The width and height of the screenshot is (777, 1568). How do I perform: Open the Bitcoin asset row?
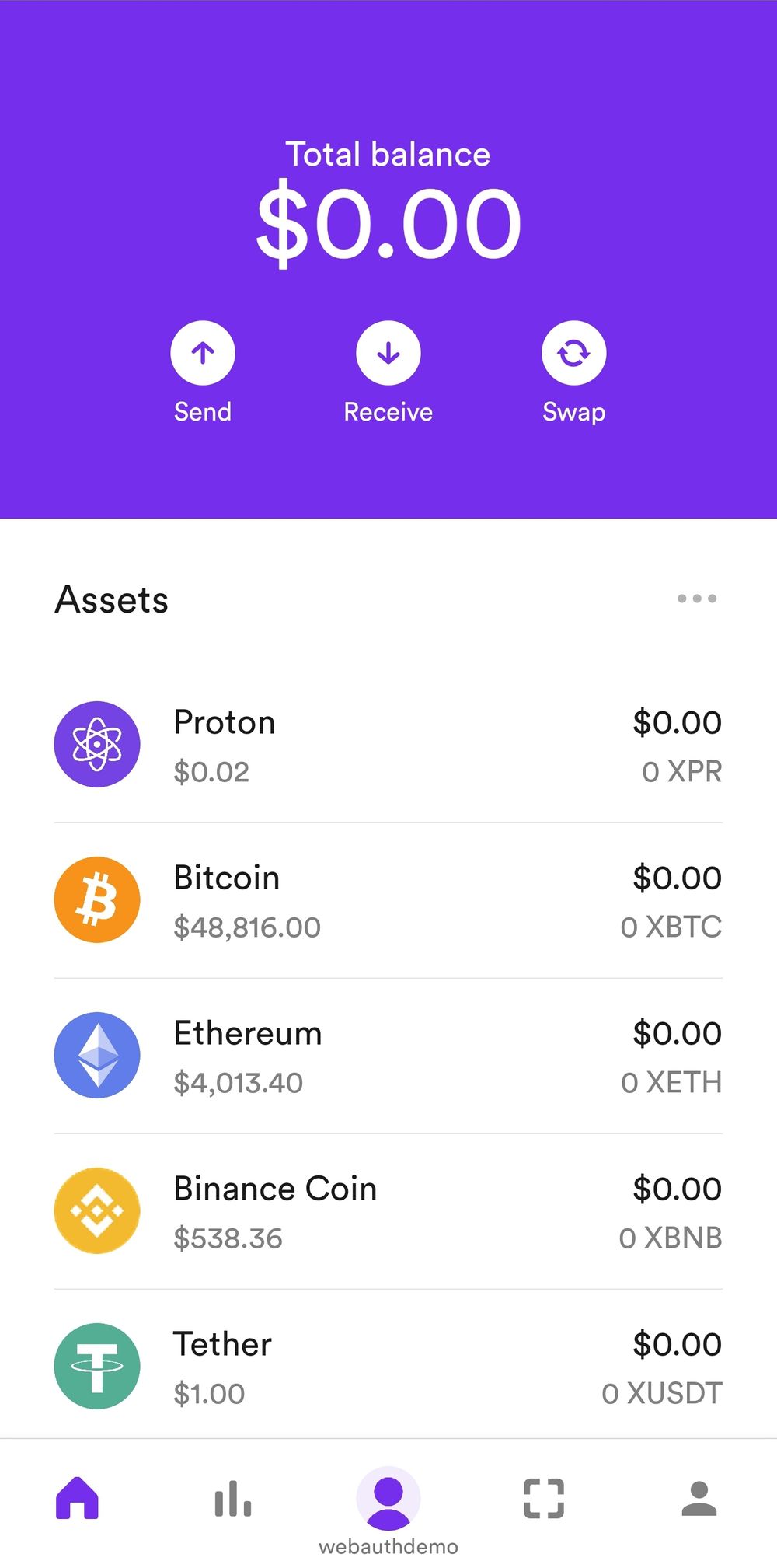(388, 899)
